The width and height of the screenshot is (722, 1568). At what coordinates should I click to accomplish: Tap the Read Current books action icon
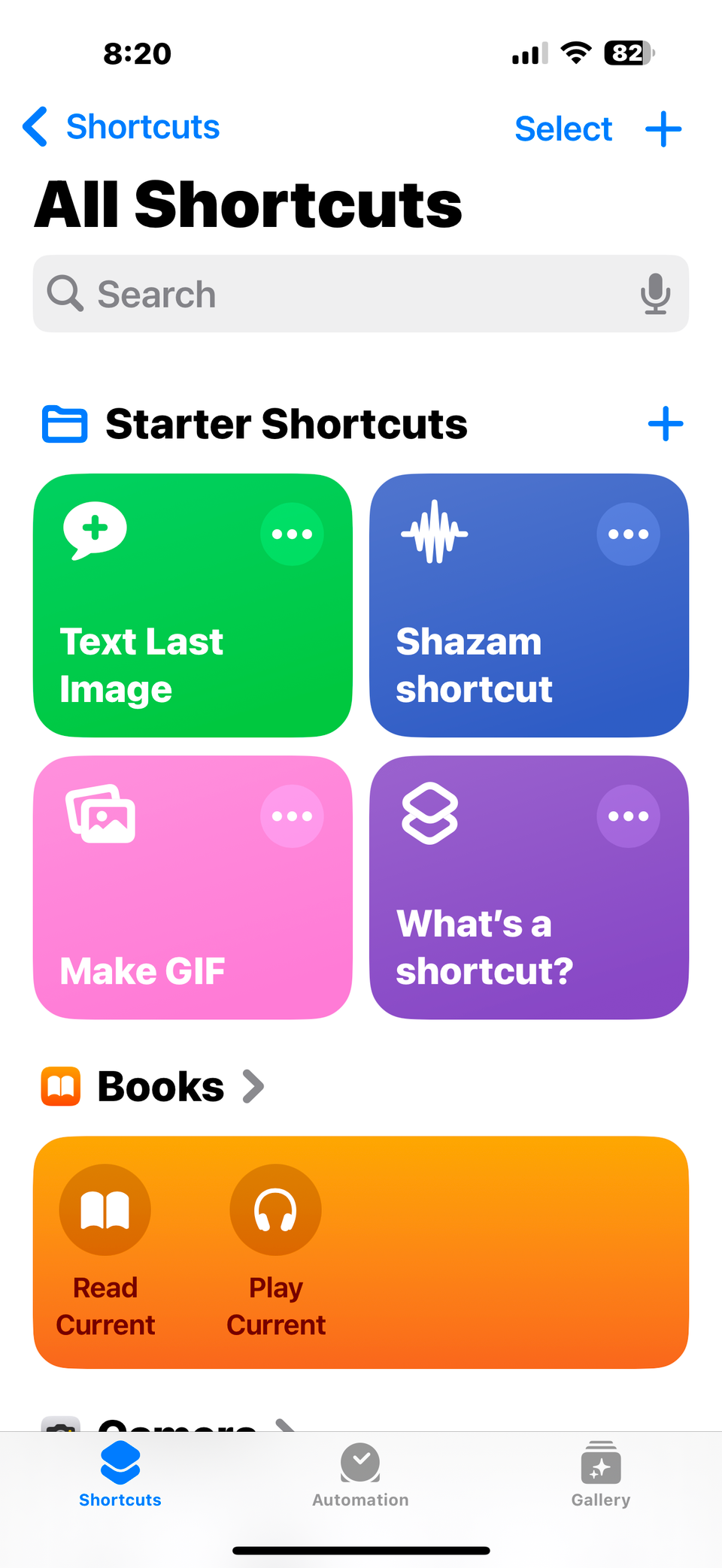coord(105,1209)
